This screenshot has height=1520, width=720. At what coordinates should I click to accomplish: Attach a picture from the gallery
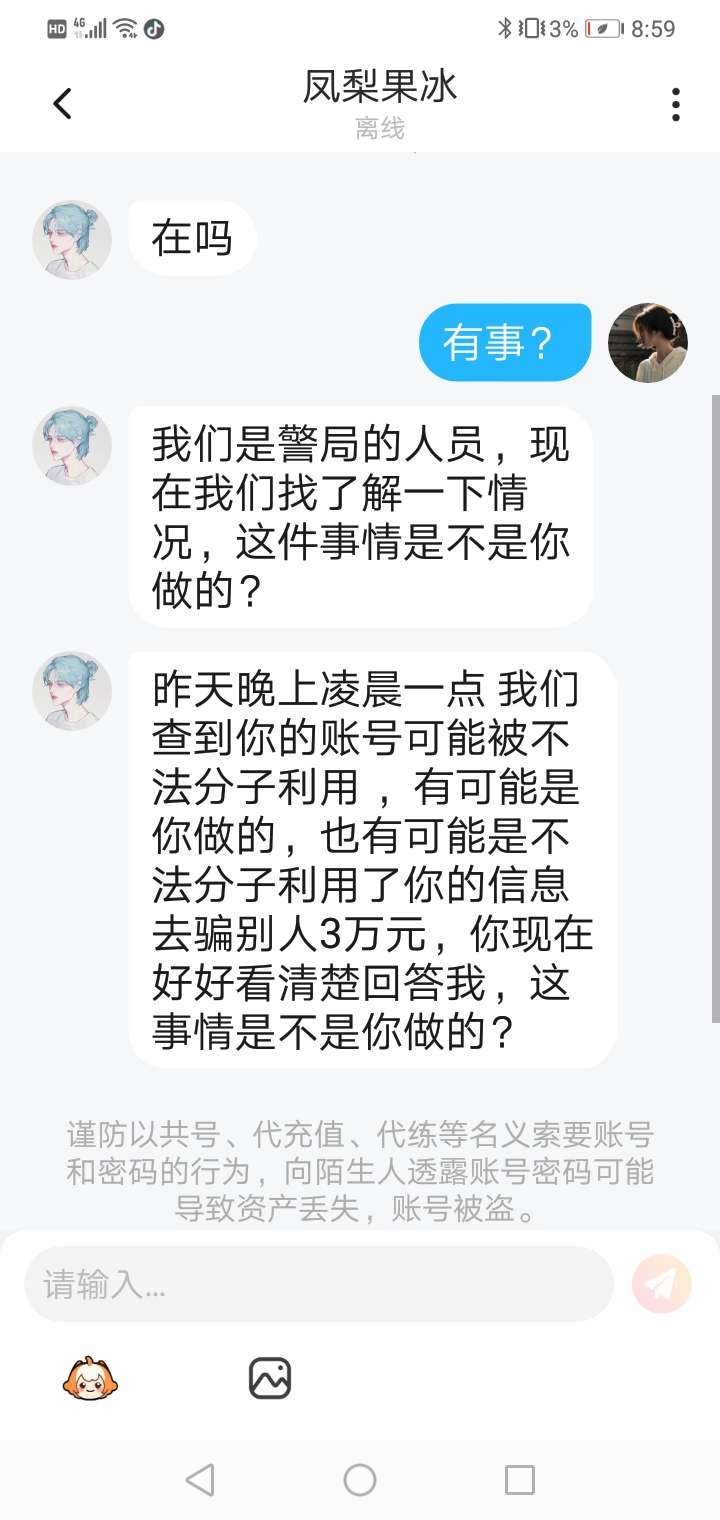[269, 1378]
